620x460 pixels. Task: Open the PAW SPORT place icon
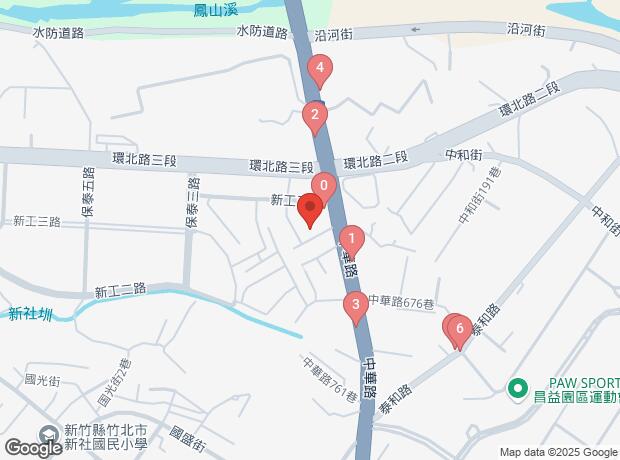click(518, 387)
